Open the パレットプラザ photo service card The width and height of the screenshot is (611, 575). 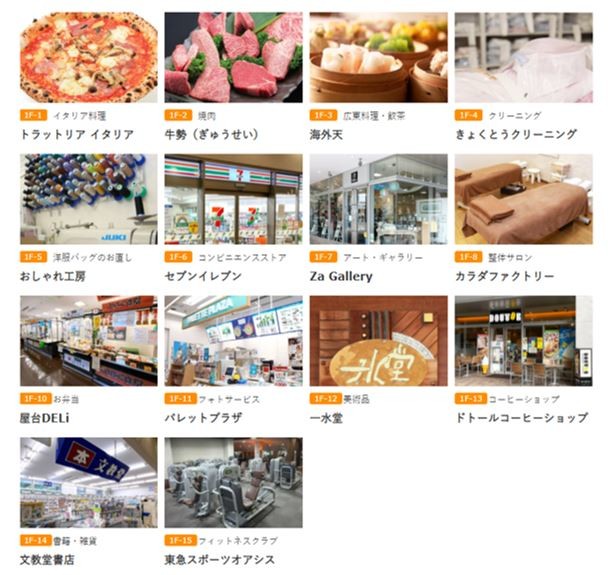click(233, 341)
